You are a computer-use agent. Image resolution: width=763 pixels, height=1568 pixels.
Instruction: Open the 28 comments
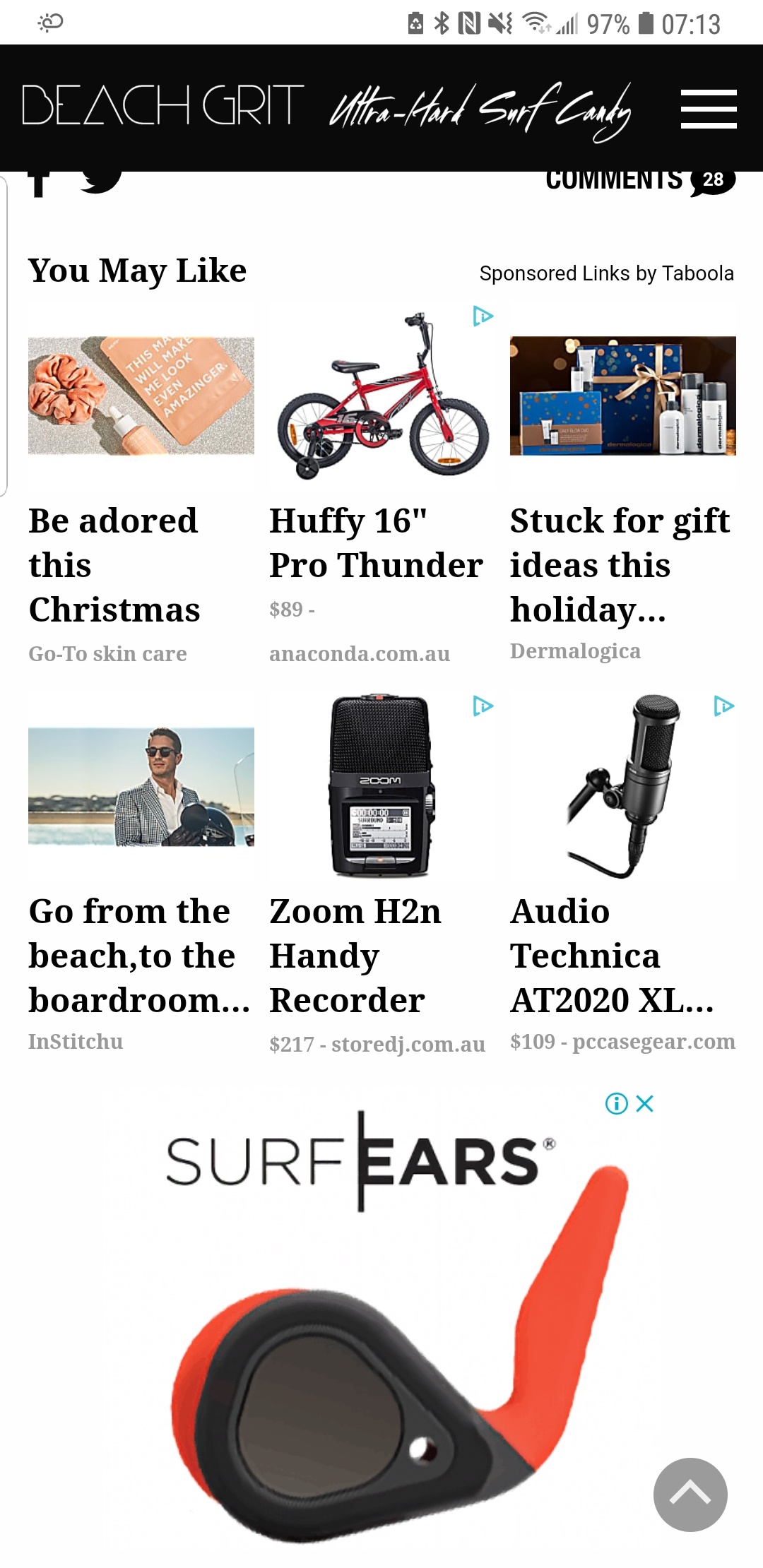point(640,181)
